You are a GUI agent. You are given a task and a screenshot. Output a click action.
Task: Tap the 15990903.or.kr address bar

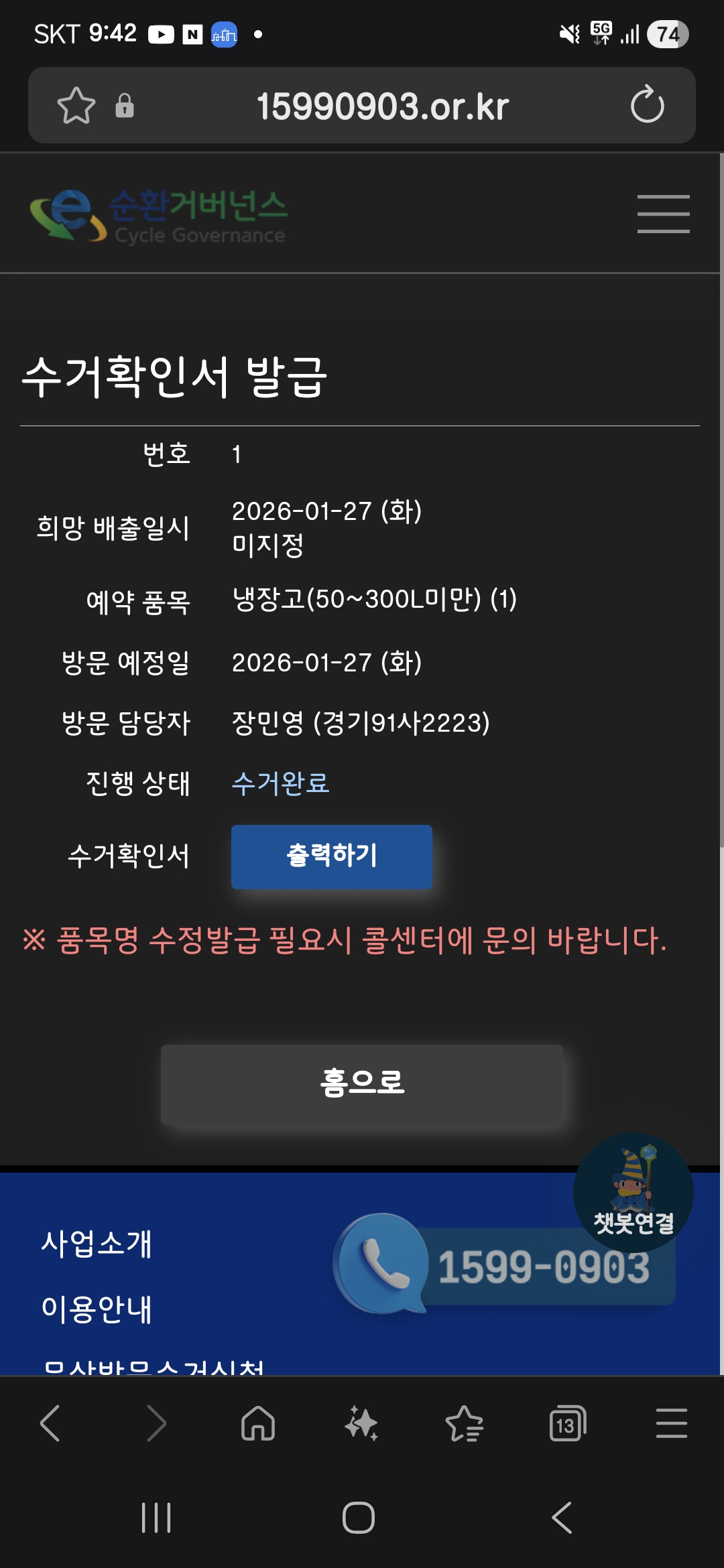point(382,106)
